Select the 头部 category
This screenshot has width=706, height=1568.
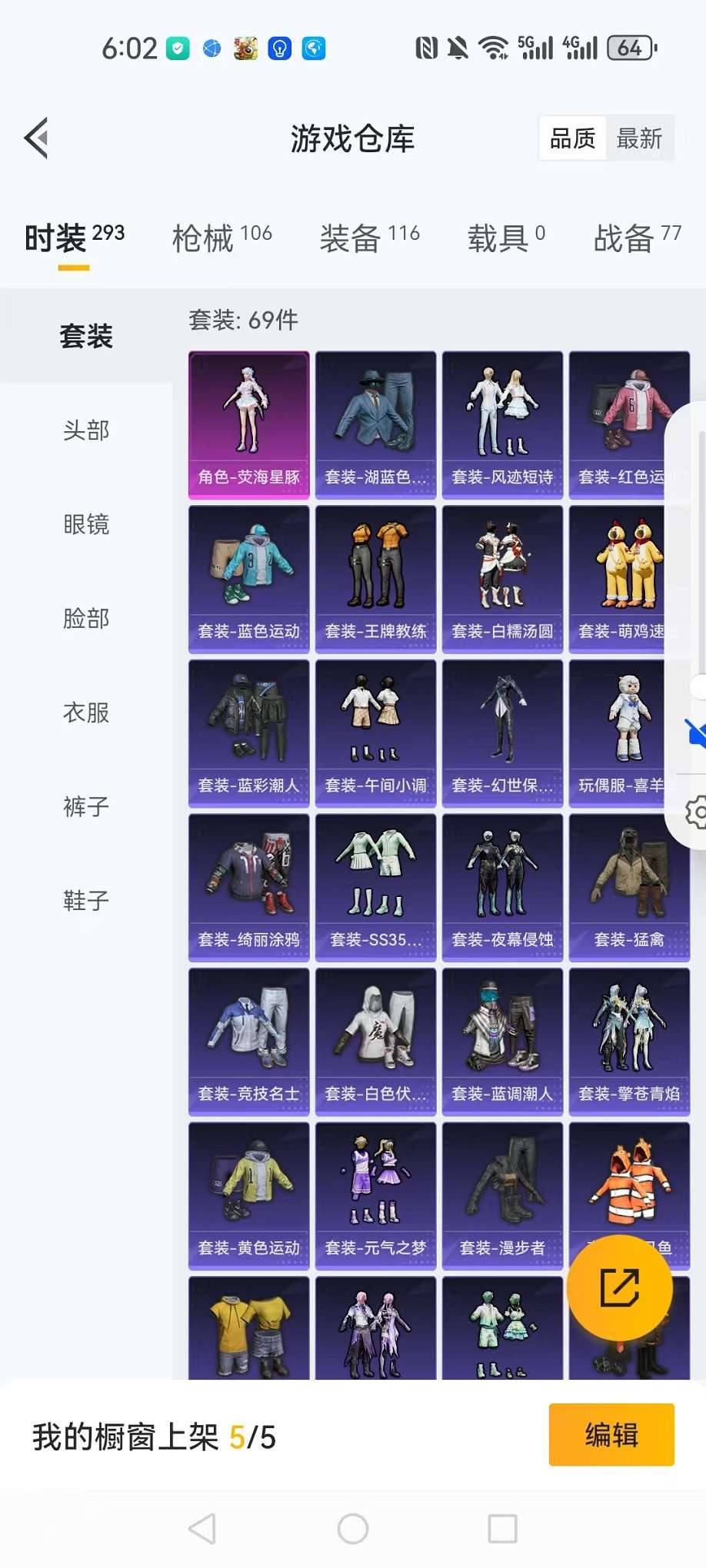[86, 430]
